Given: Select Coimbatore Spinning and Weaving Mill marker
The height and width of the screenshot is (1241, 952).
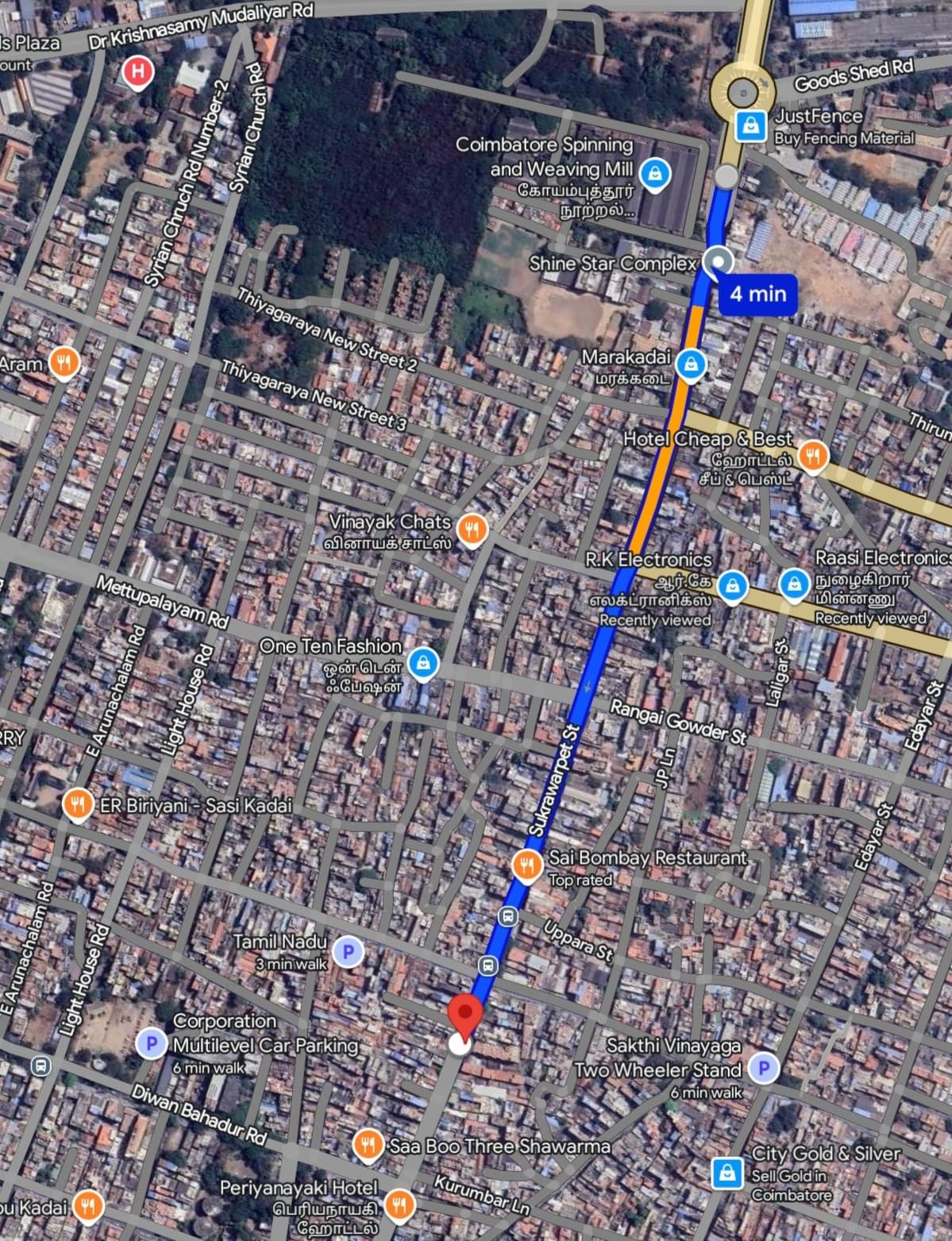Looking at the screenshot, I should click(655, 173).
